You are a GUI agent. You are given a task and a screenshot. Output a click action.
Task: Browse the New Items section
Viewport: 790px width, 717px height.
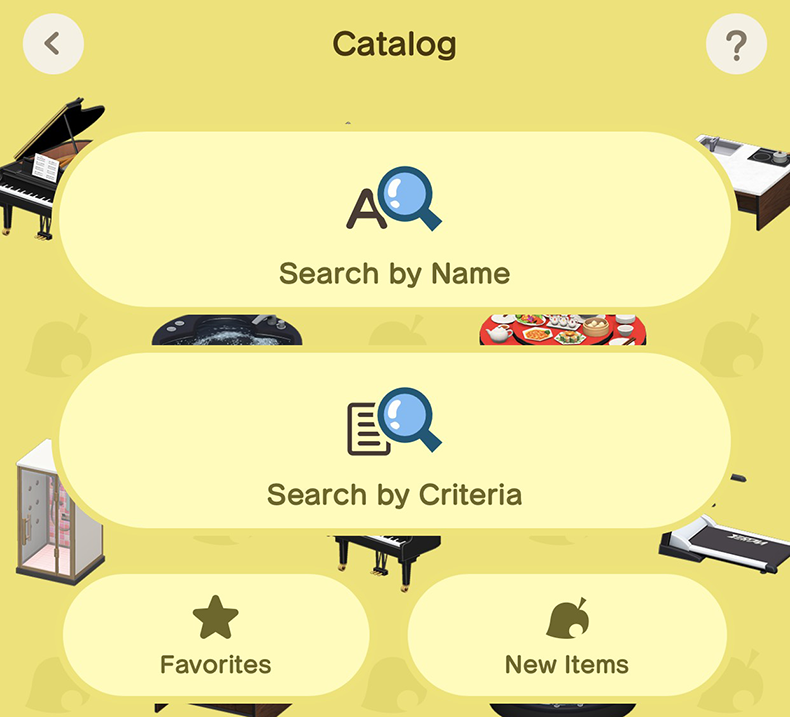[x=566, y=635]
